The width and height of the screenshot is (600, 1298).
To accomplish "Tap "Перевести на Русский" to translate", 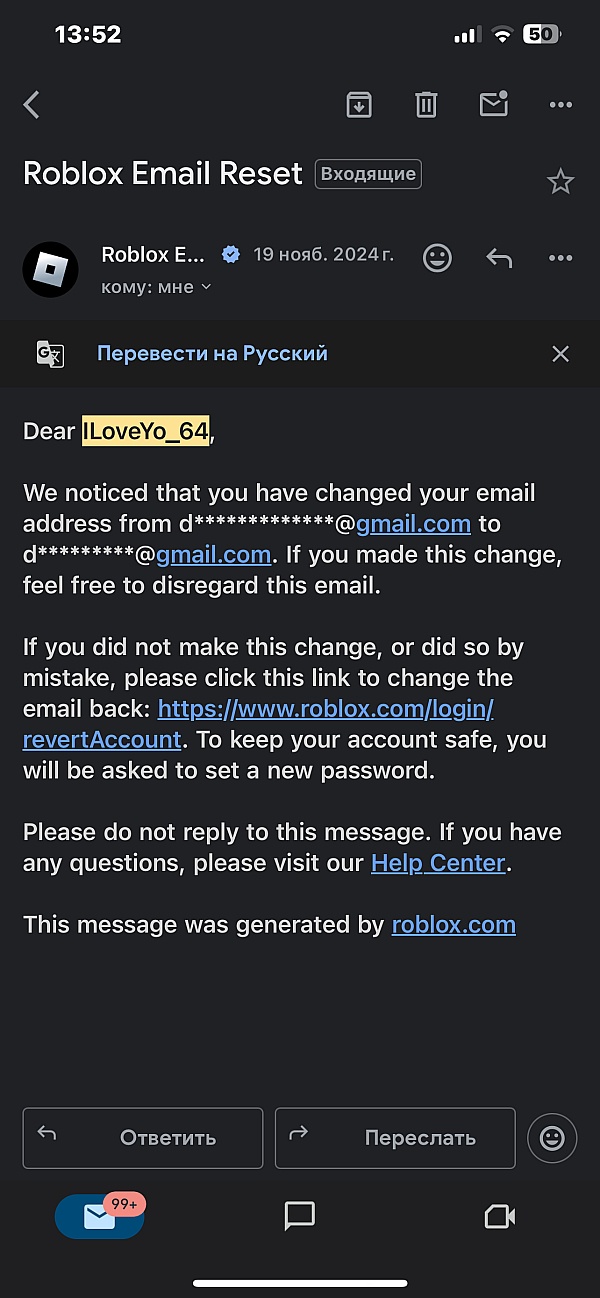I will (212, 353).
